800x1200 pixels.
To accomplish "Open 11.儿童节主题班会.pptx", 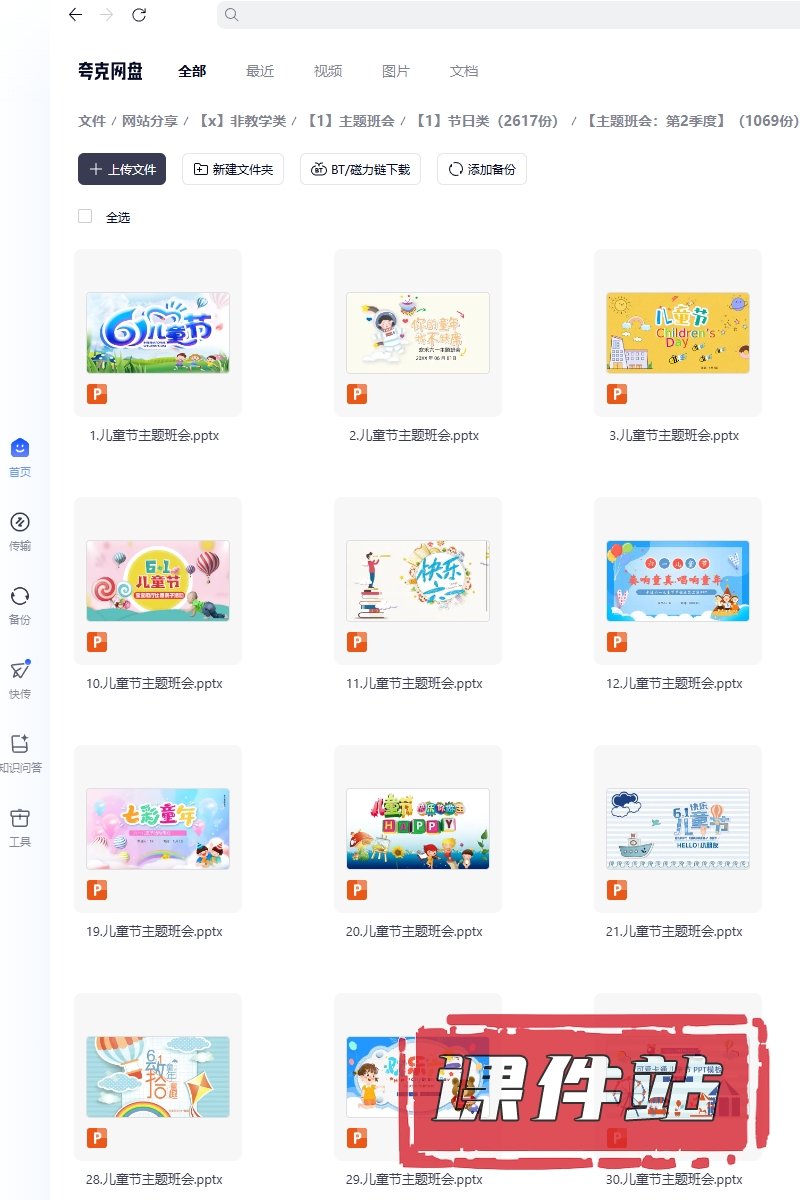I will (418, 581).
